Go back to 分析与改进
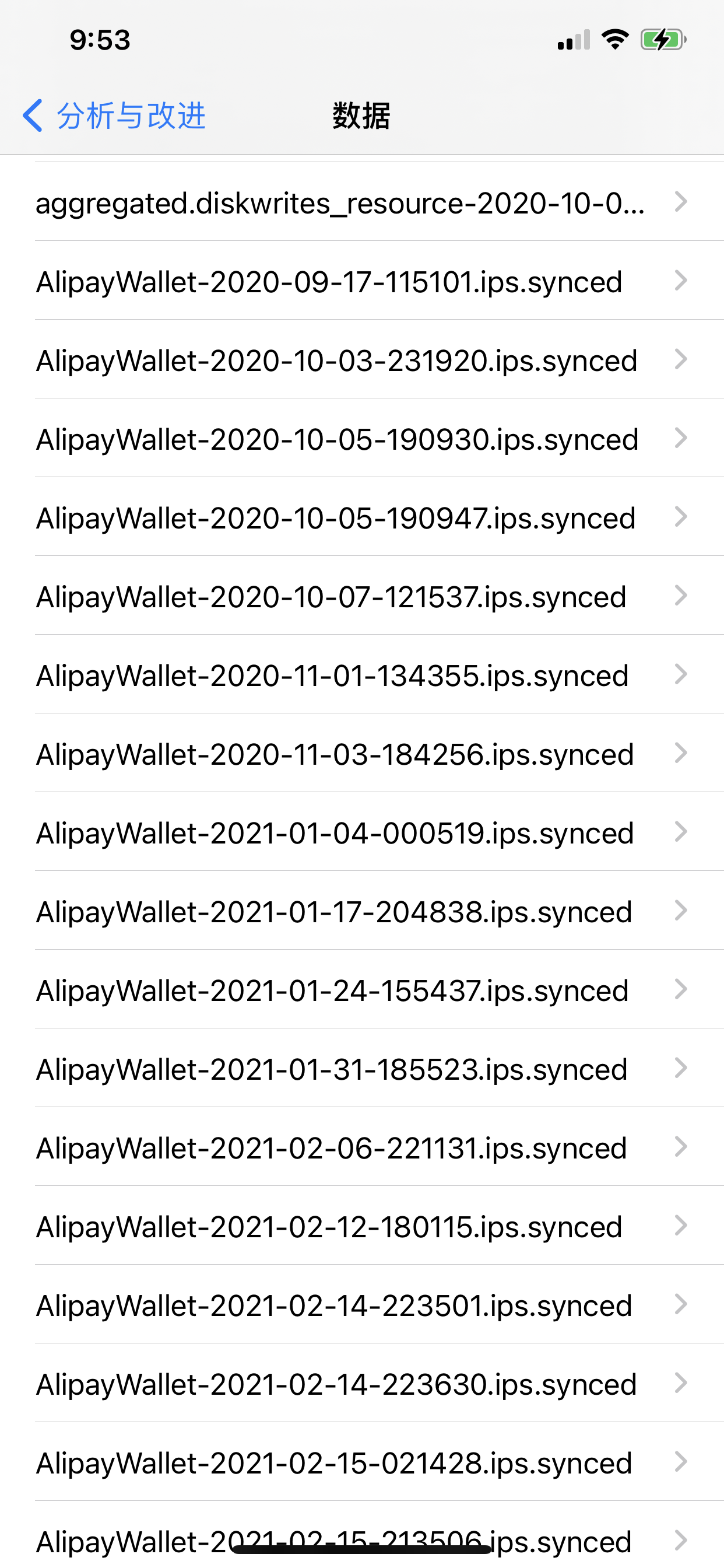724x1568 pixels. click(x=114, y=116)
